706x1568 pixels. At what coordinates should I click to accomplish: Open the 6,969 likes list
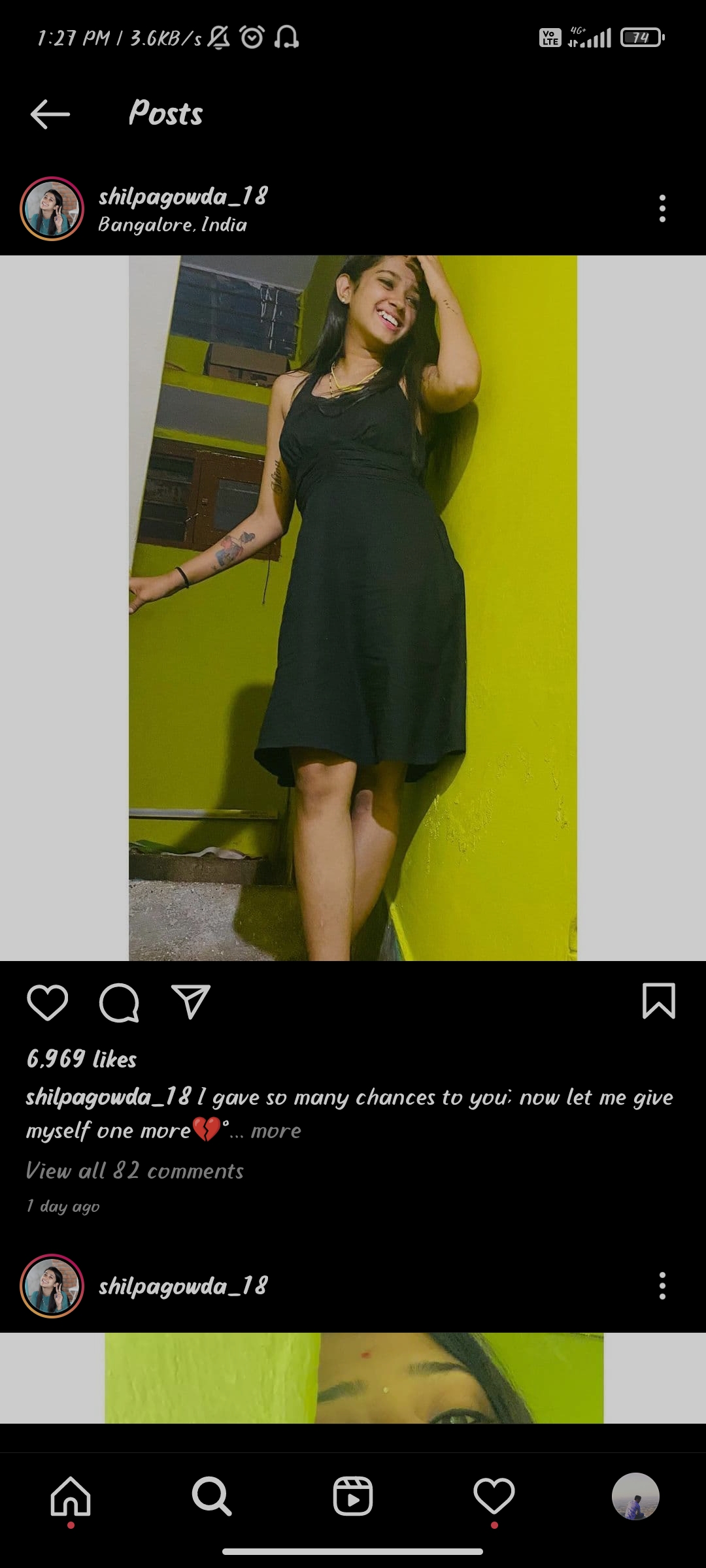point(82,1059)
